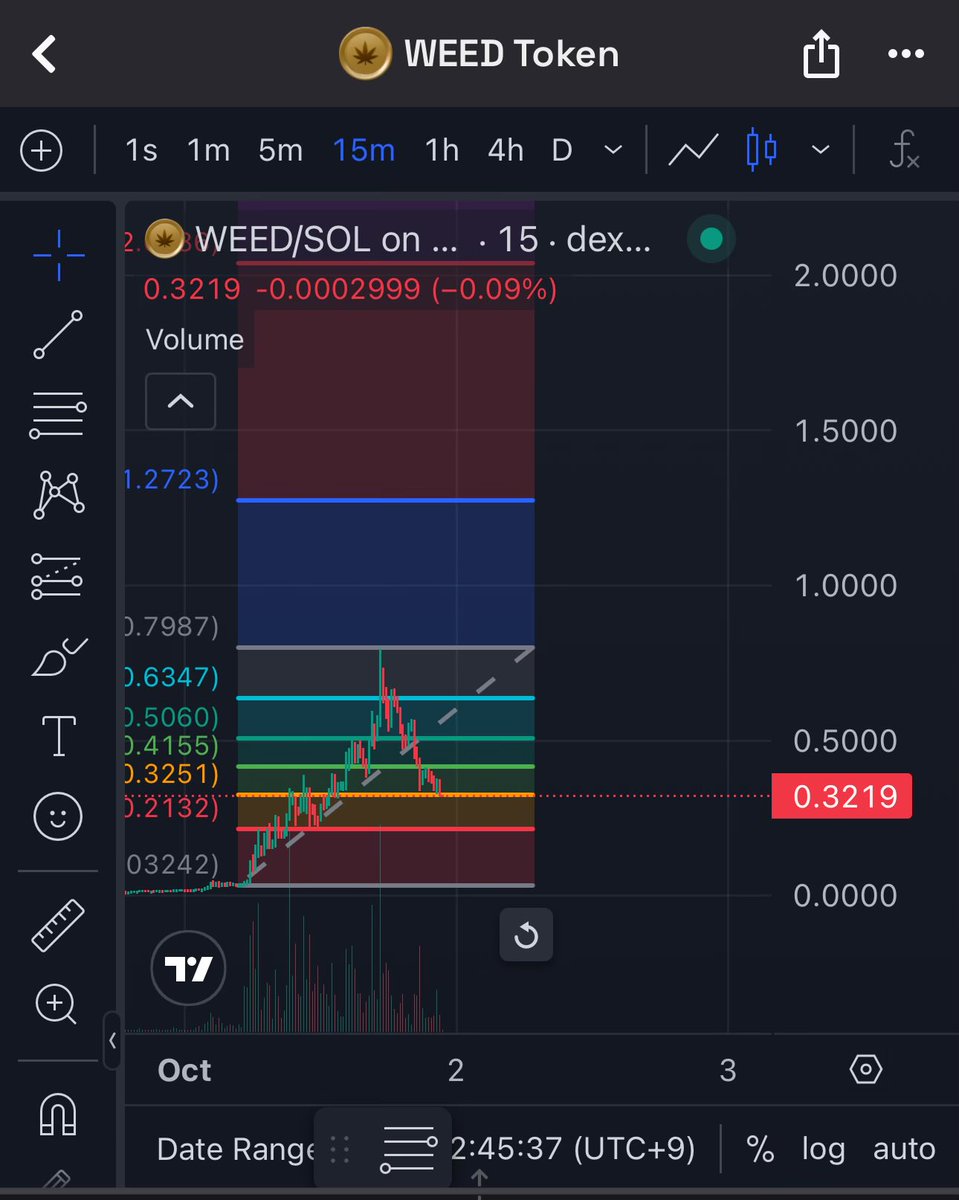Switch chart to 1h interval
The width and height of the screenshot is (959, 1200).
(x=441, y=151)
